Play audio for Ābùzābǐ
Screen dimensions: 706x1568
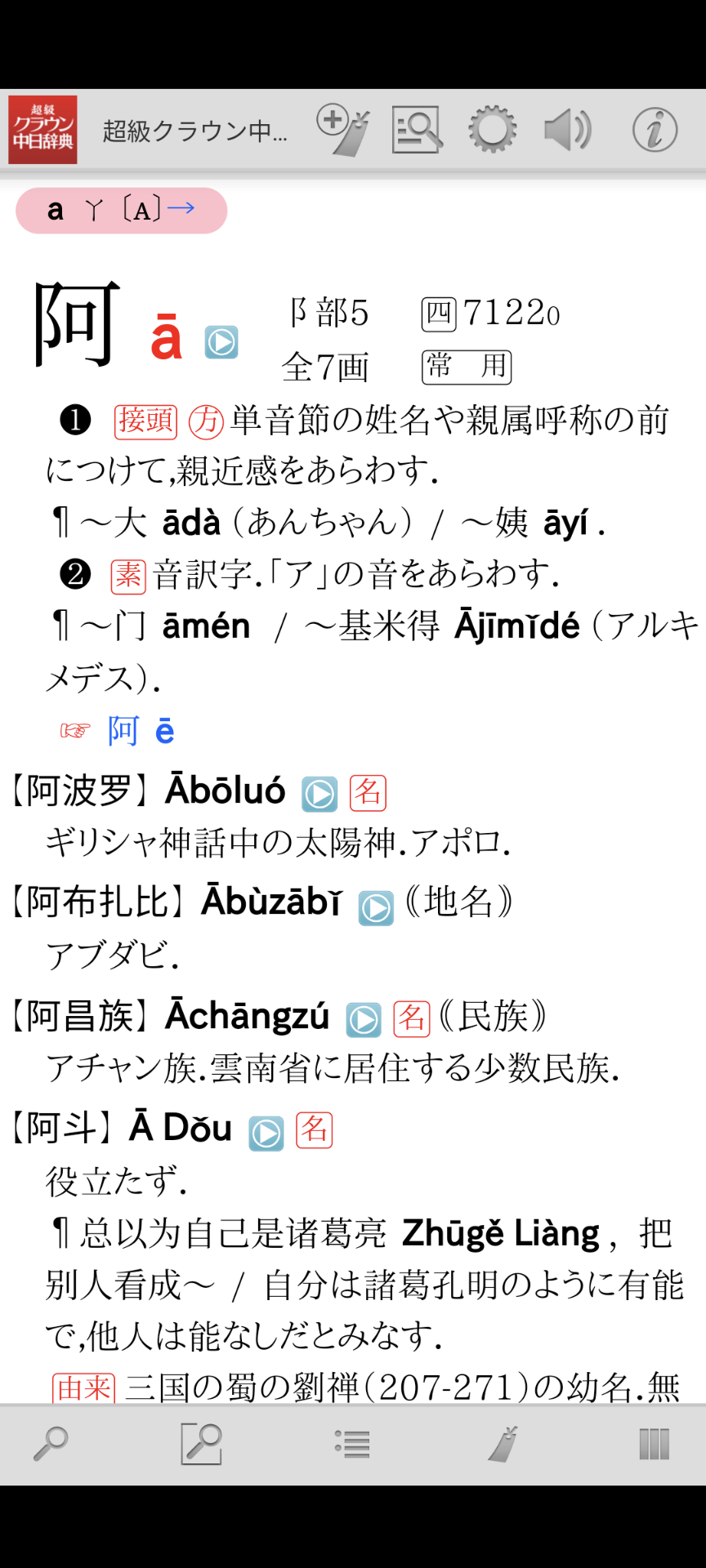(376, 907)
